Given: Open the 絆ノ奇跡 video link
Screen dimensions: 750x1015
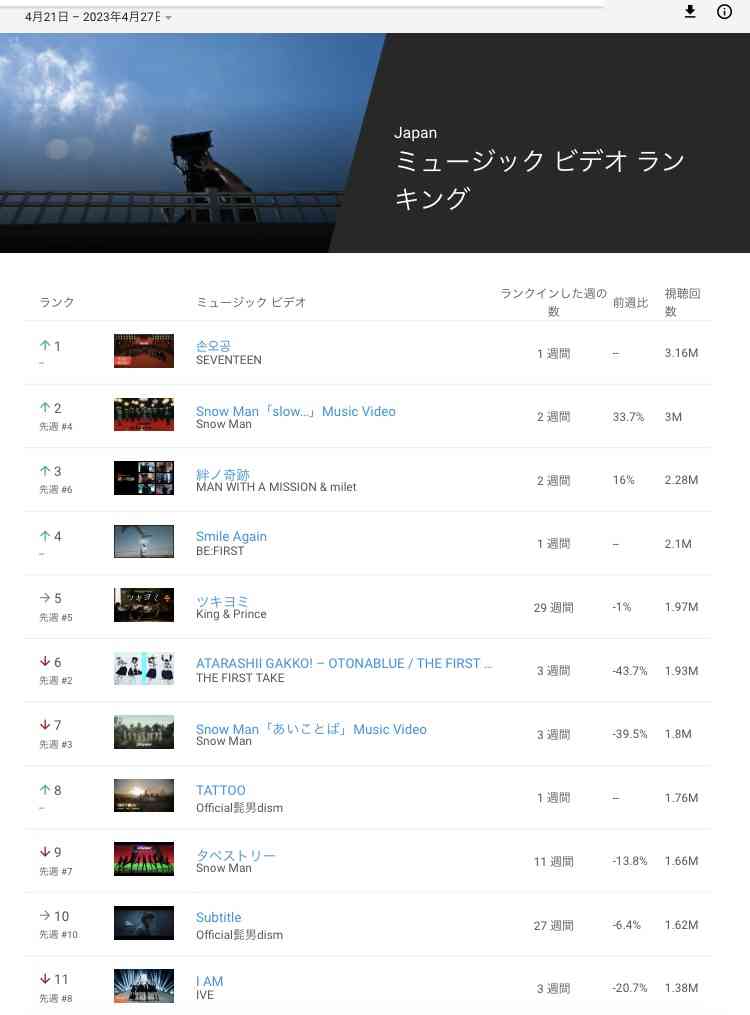Looking at the screenshot, I should [x=222, y=474].
